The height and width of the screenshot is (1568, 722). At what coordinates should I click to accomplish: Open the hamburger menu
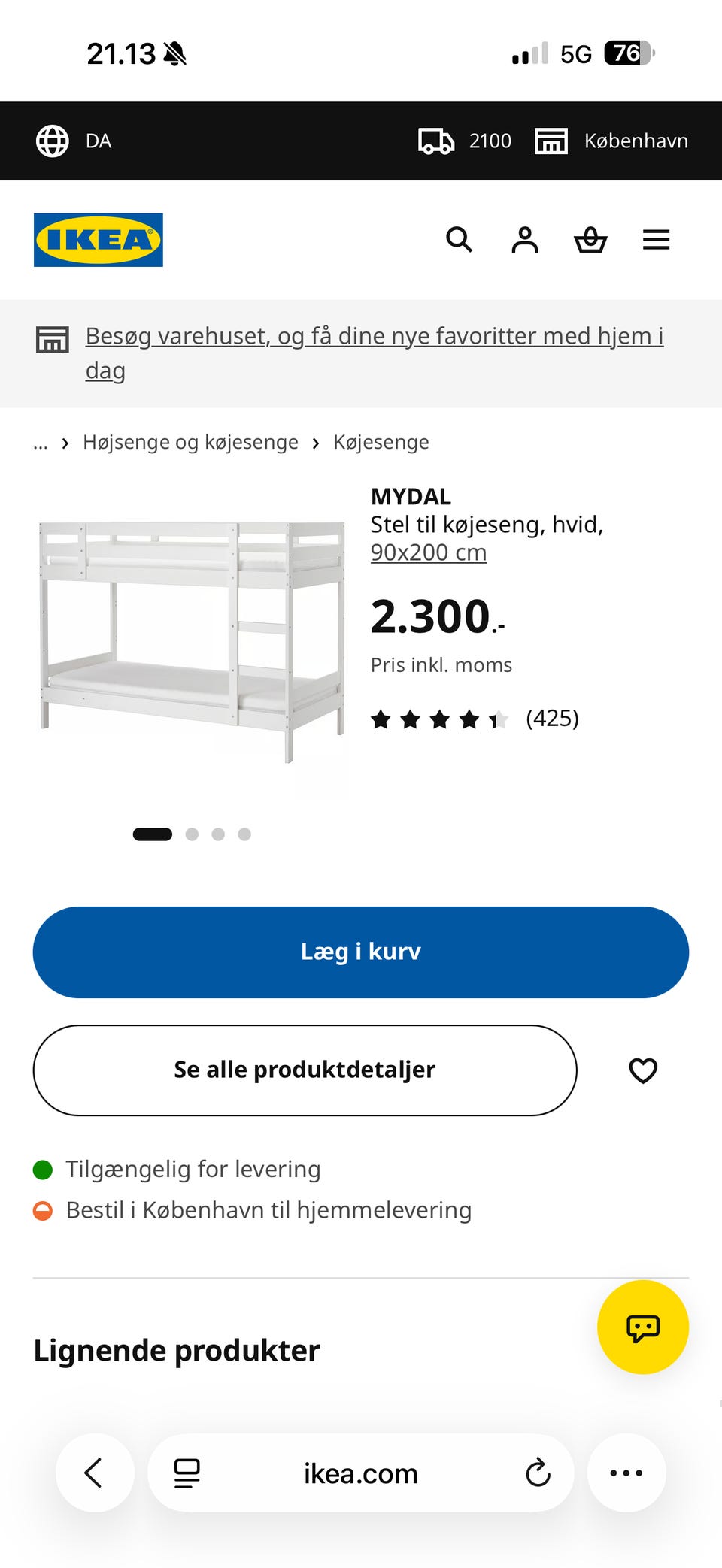point(656,240)
